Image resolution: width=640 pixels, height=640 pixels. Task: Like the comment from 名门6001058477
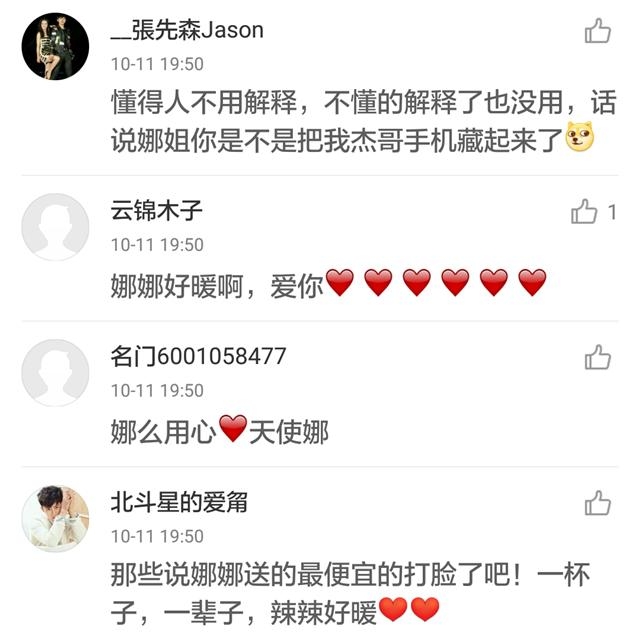[597, 357]
